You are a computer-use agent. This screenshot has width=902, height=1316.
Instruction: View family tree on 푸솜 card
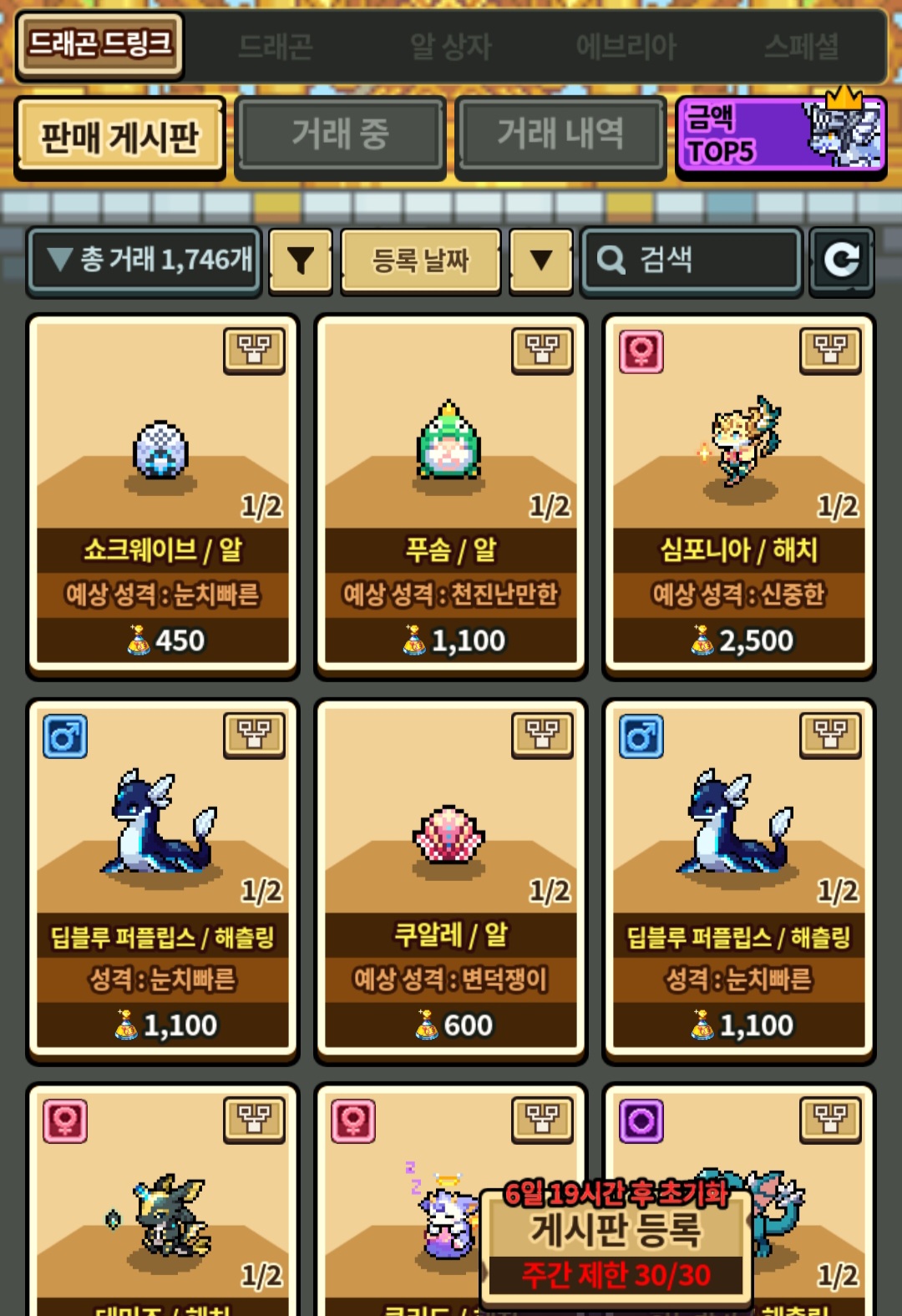coord(542,350)
